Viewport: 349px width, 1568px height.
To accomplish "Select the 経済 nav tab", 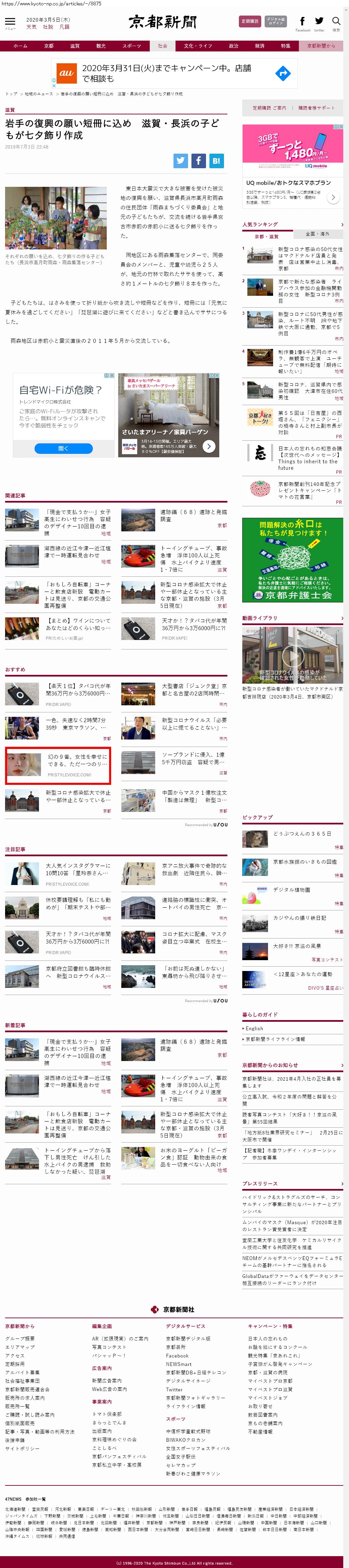I will tap(260, 46).
